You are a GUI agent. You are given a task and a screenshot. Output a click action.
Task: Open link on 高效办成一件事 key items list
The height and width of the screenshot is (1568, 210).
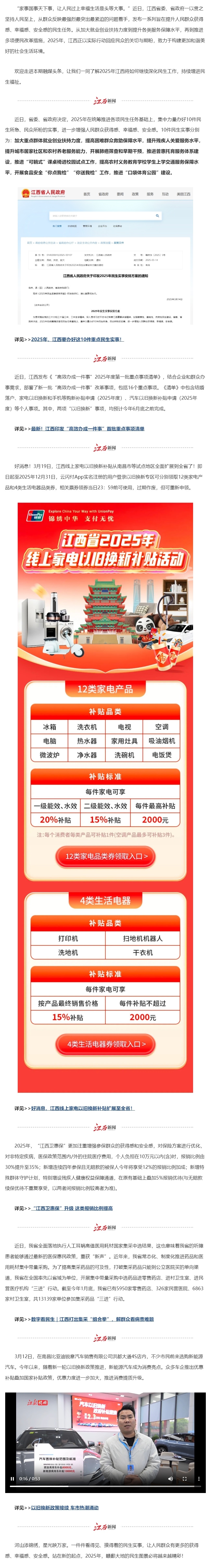coord(88,429)
